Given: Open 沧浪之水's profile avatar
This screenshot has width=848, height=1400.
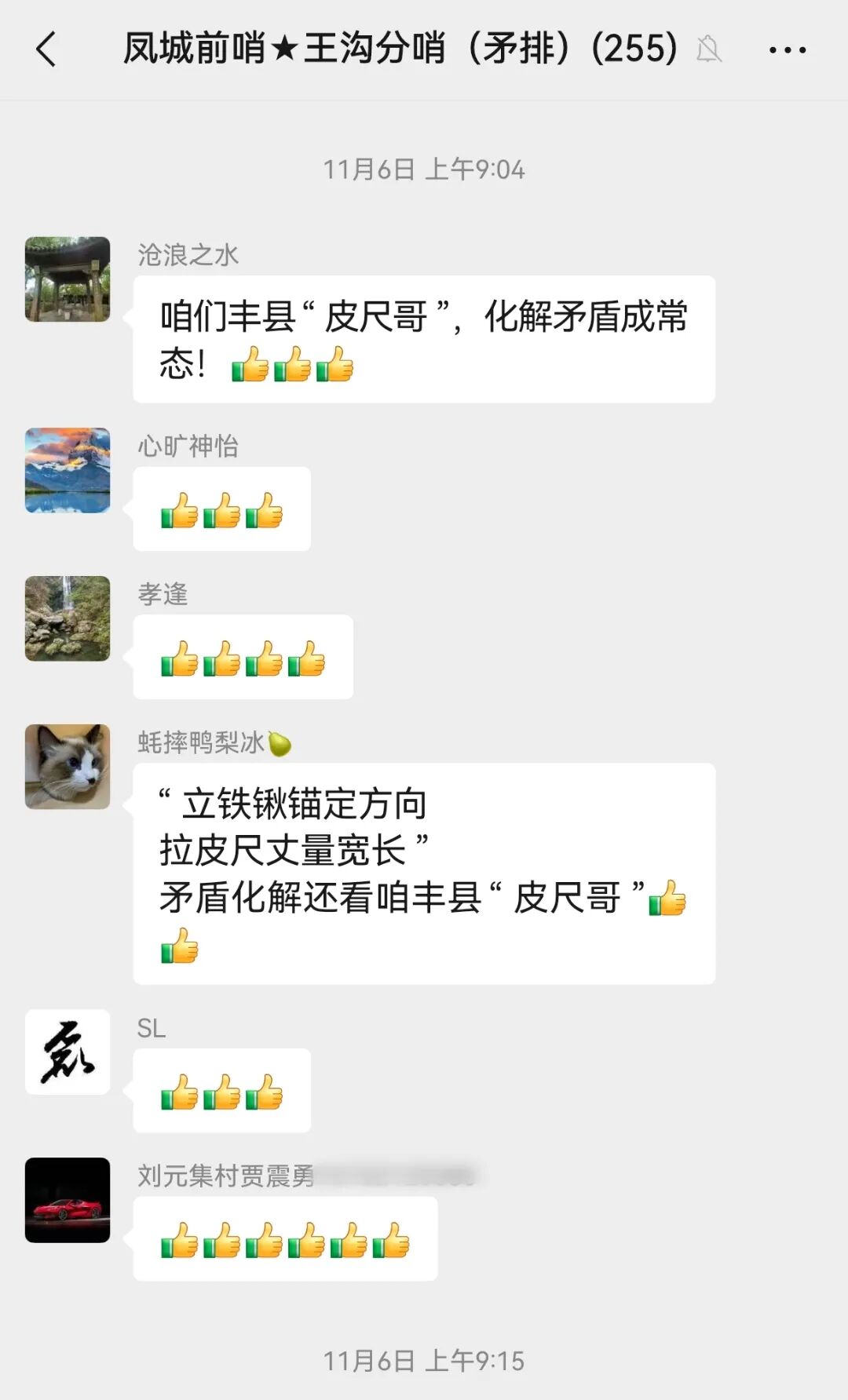Looking at the screenshot, I should click(x=68, y=279).
